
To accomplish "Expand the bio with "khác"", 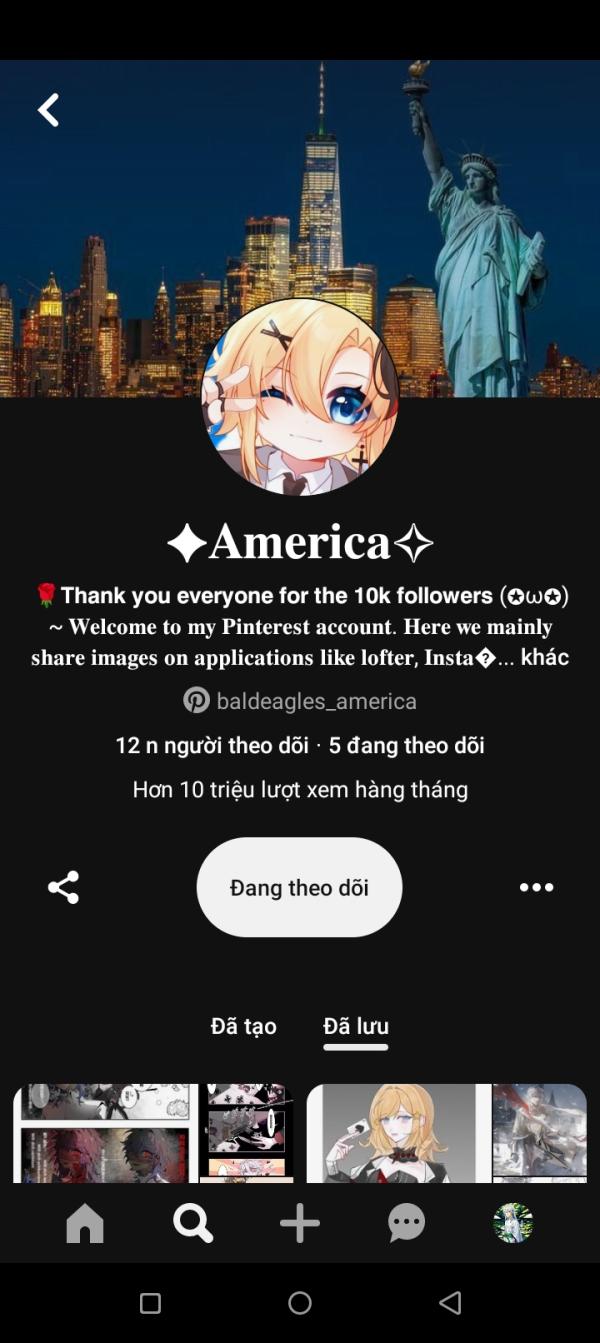I will (x=544, y=657).
